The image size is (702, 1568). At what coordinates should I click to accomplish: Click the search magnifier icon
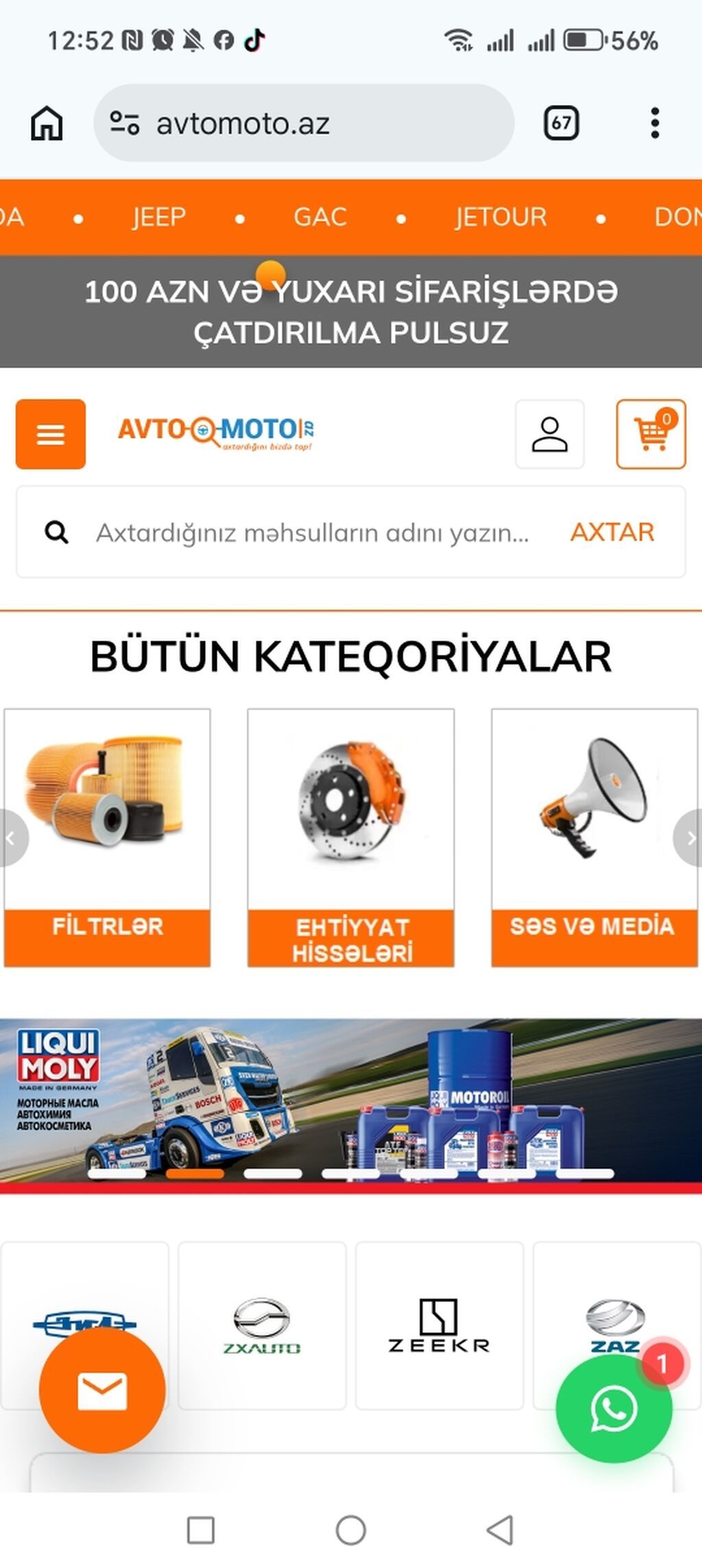tap(56, 531)
